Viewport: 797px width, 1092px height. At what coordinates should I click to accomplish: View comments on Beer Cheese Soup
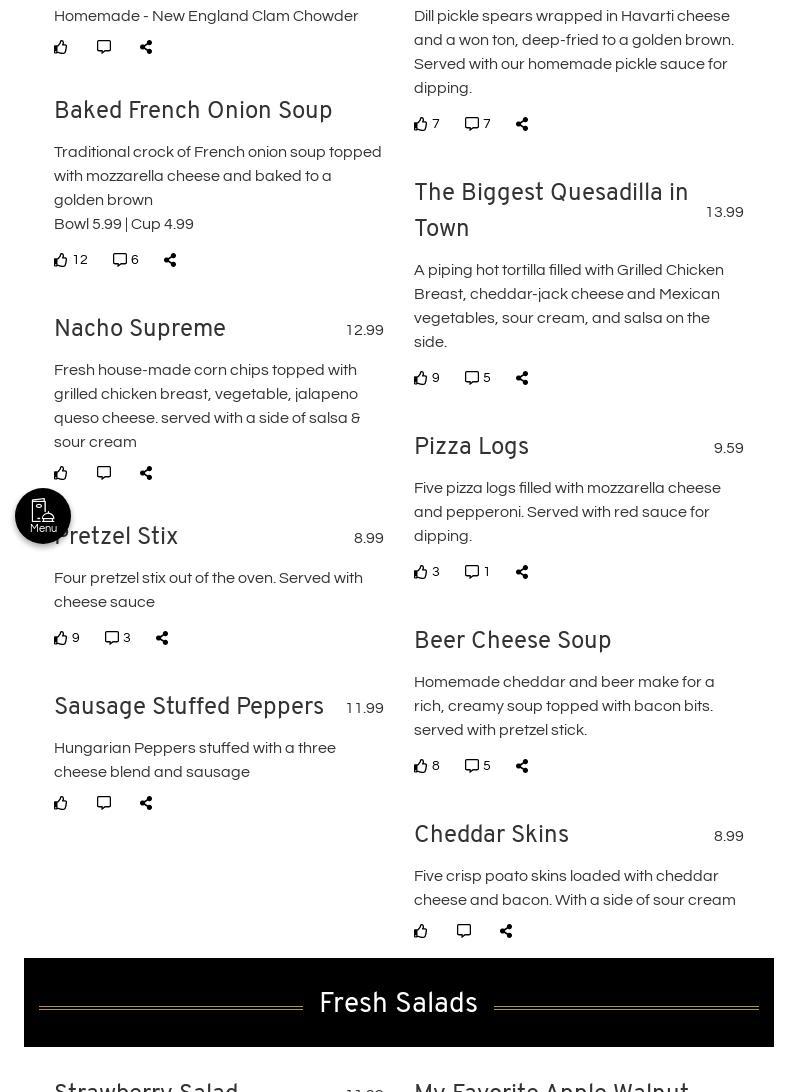click(x=472, y=766)
